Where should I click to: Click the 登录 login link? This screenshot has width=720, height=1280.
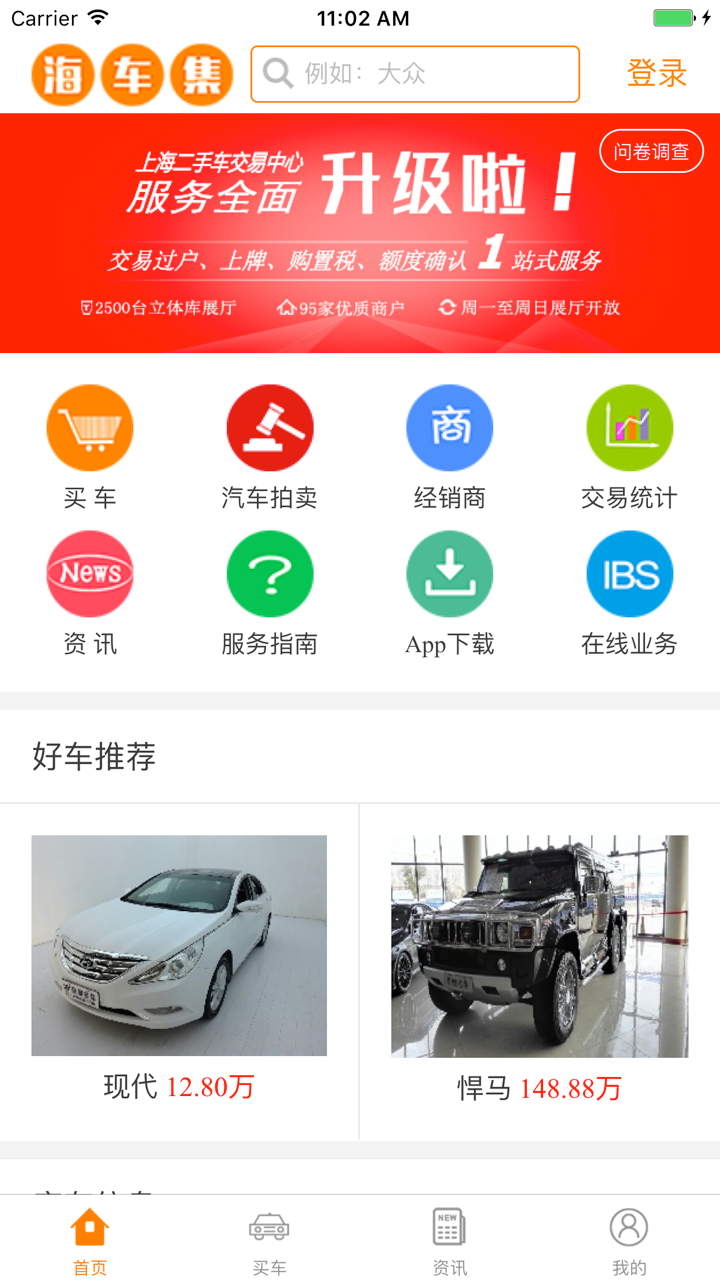[655, 74]
